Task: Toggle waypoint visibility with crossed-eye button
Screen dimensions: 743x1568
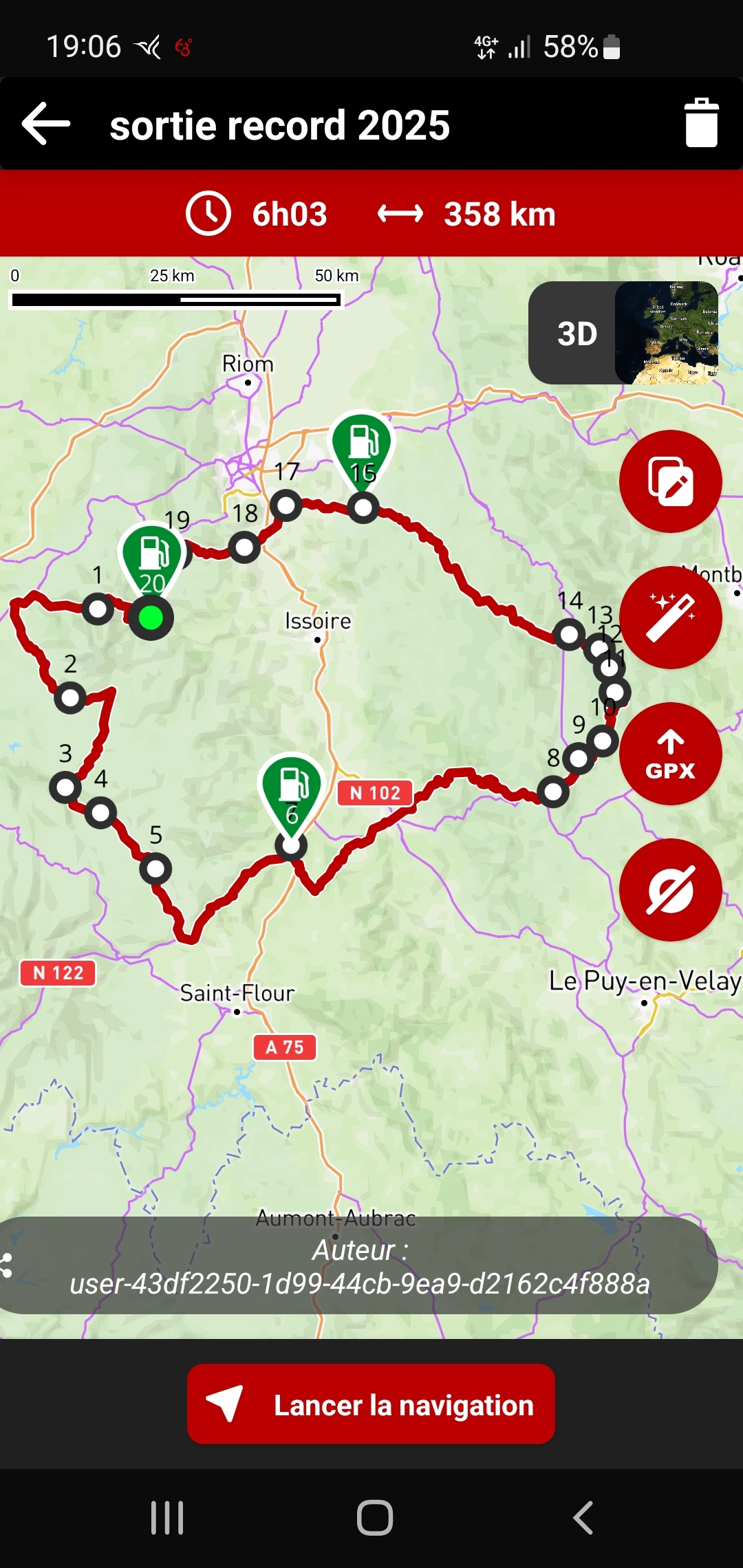Action: point(670,890)
